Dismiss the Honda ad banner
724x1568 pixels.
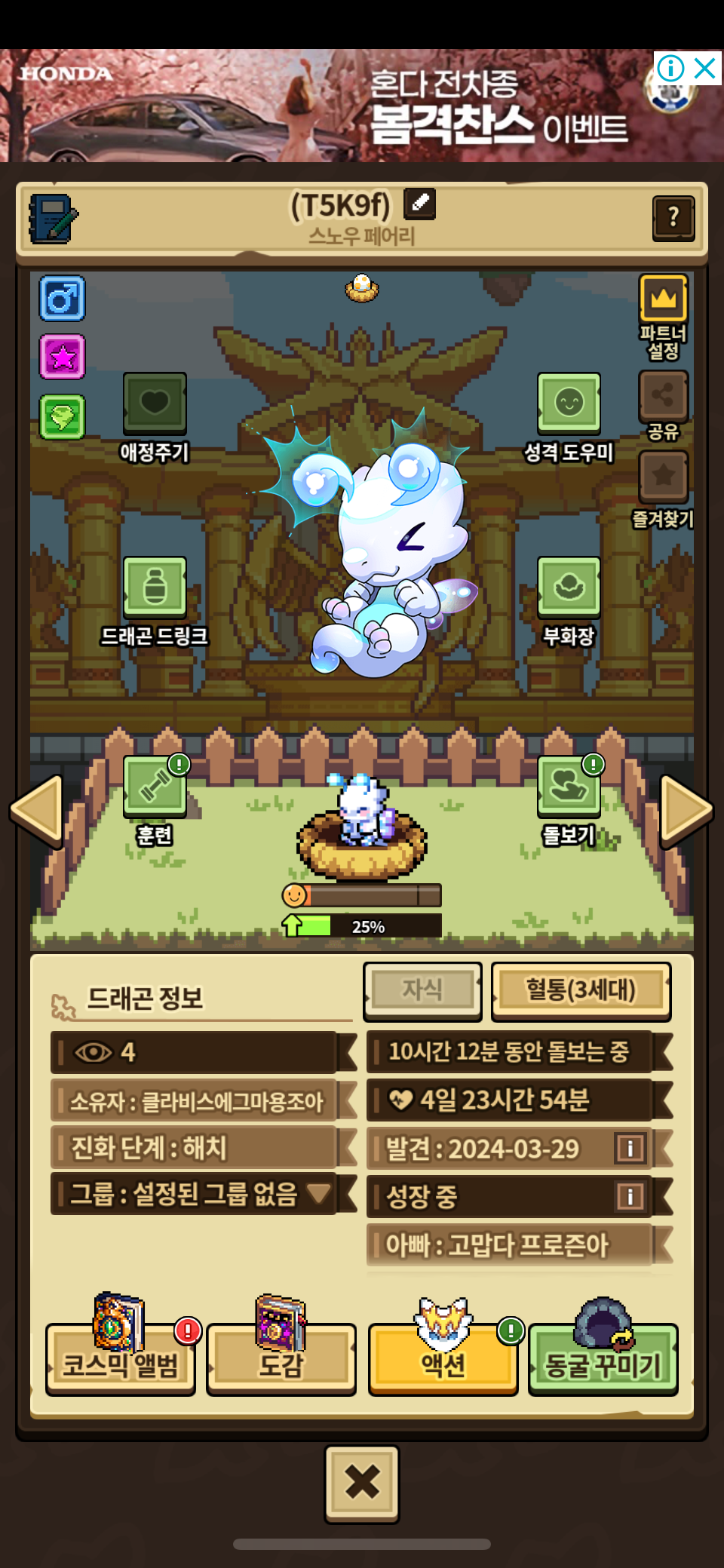705,69
